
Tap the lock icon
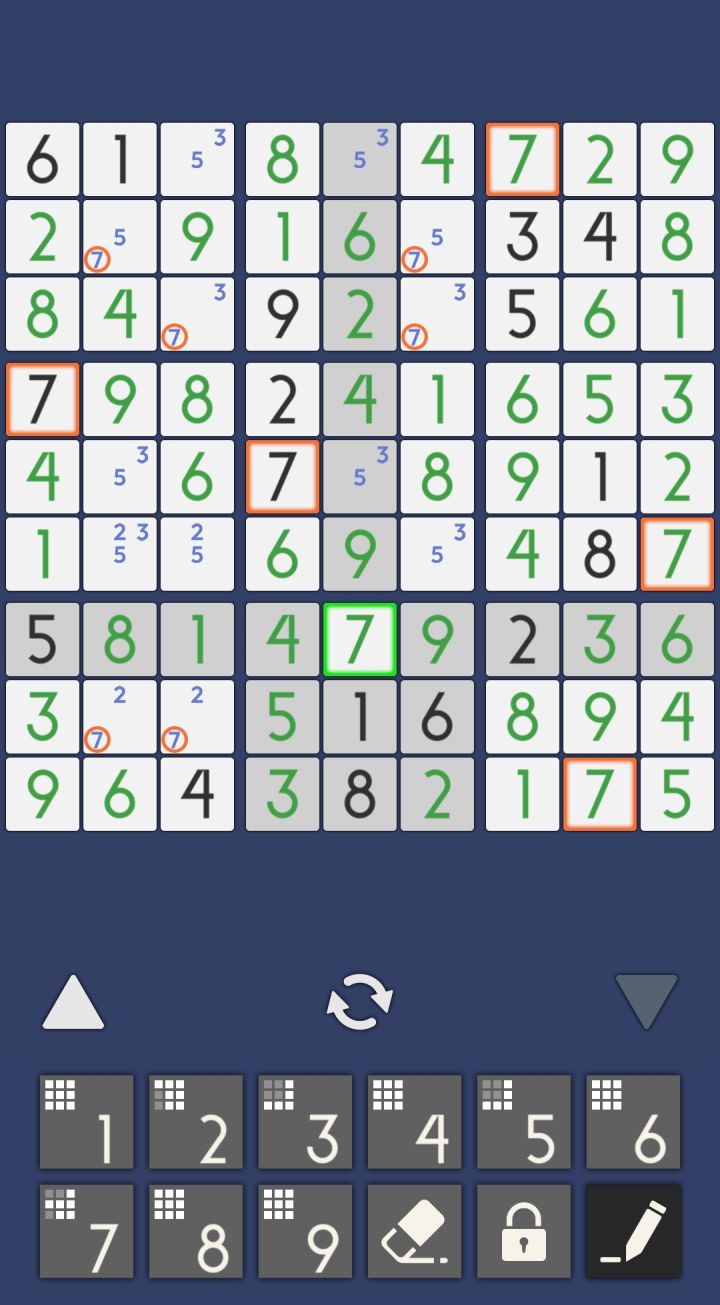pyautogui.click(x=523, y=1230)
